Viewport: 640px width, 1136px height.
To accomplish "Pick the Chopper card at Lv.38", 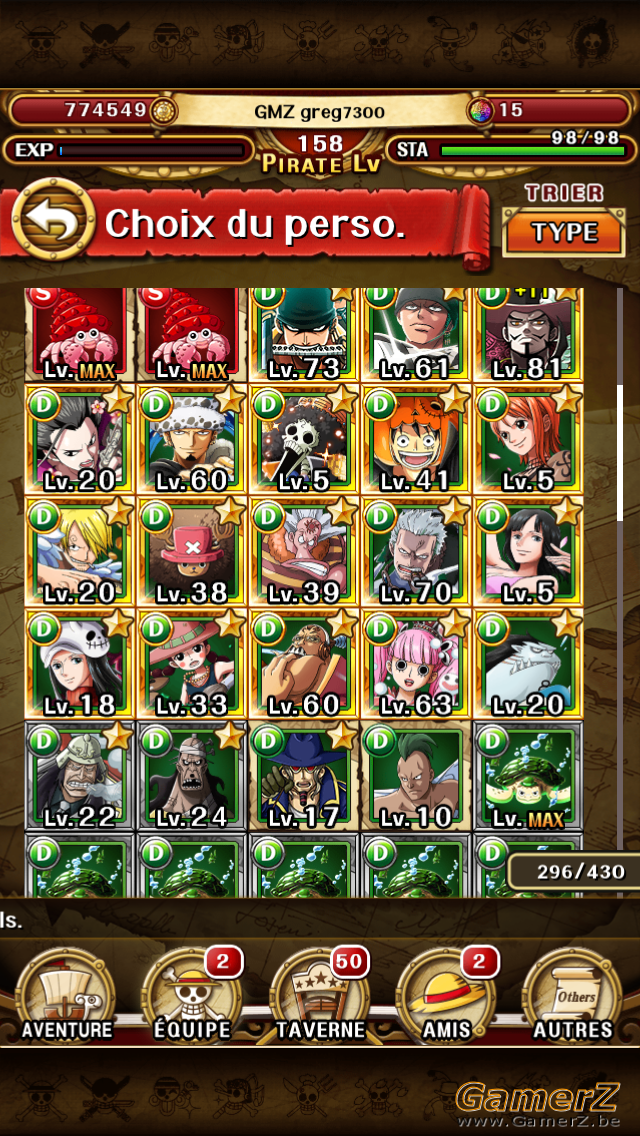I will coord(191,552).
